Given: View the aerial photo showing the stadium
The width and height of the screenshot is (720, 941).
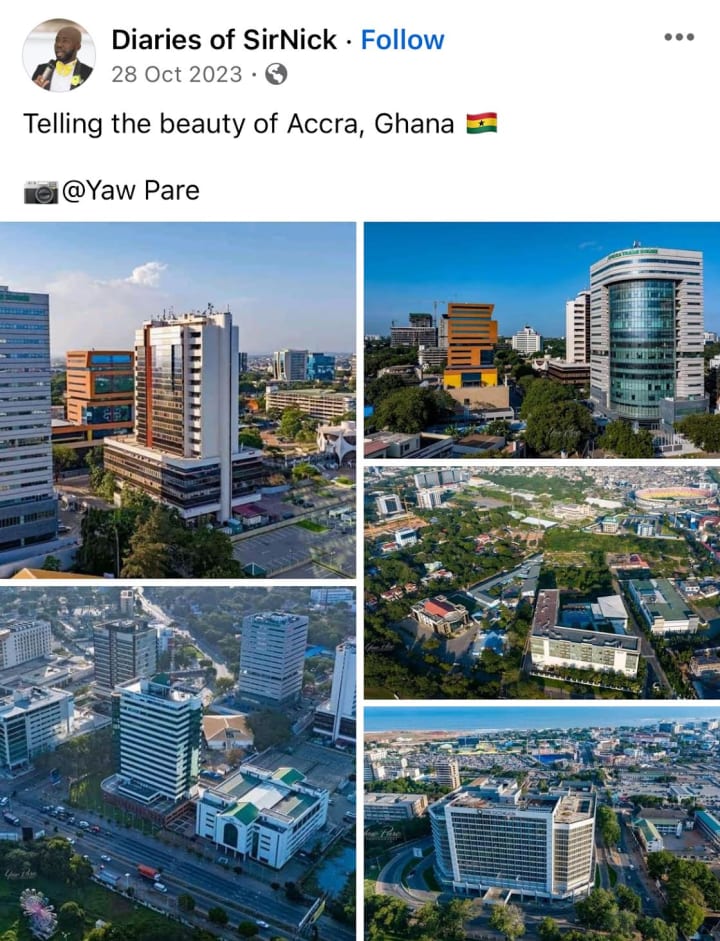Looking at the screenshot, I should tap(541, 582).
